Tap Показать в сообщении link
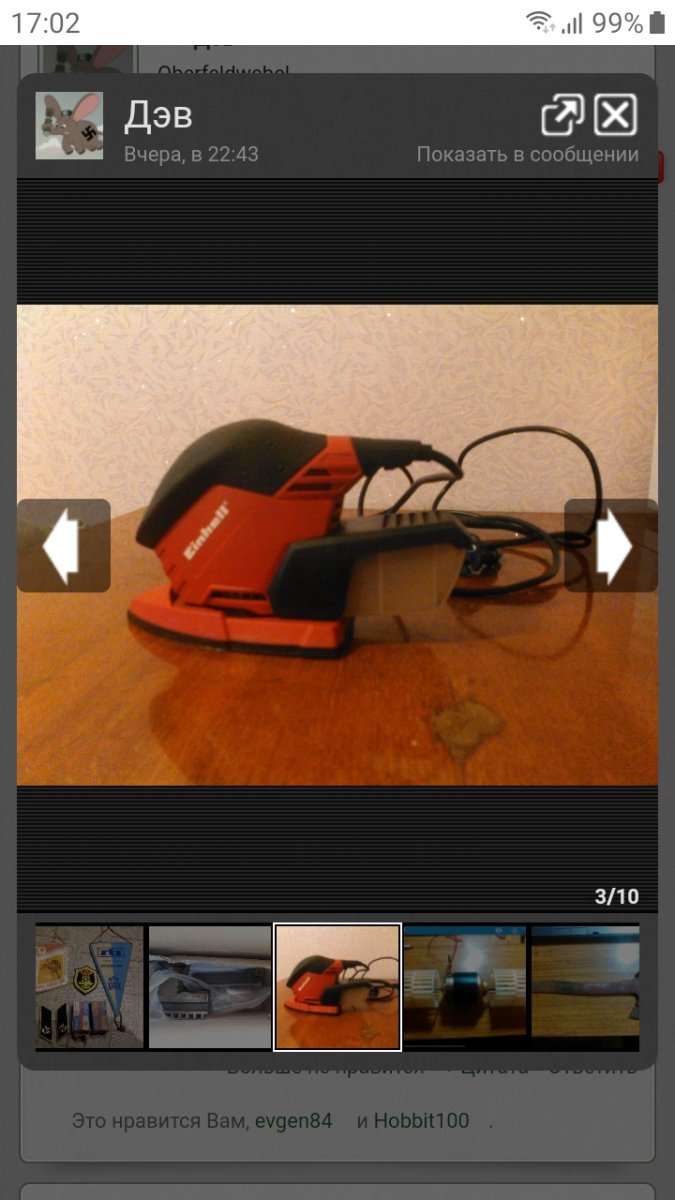This screenshot has width=675, height=1200. pyautogui.click(x=527, y=154)
